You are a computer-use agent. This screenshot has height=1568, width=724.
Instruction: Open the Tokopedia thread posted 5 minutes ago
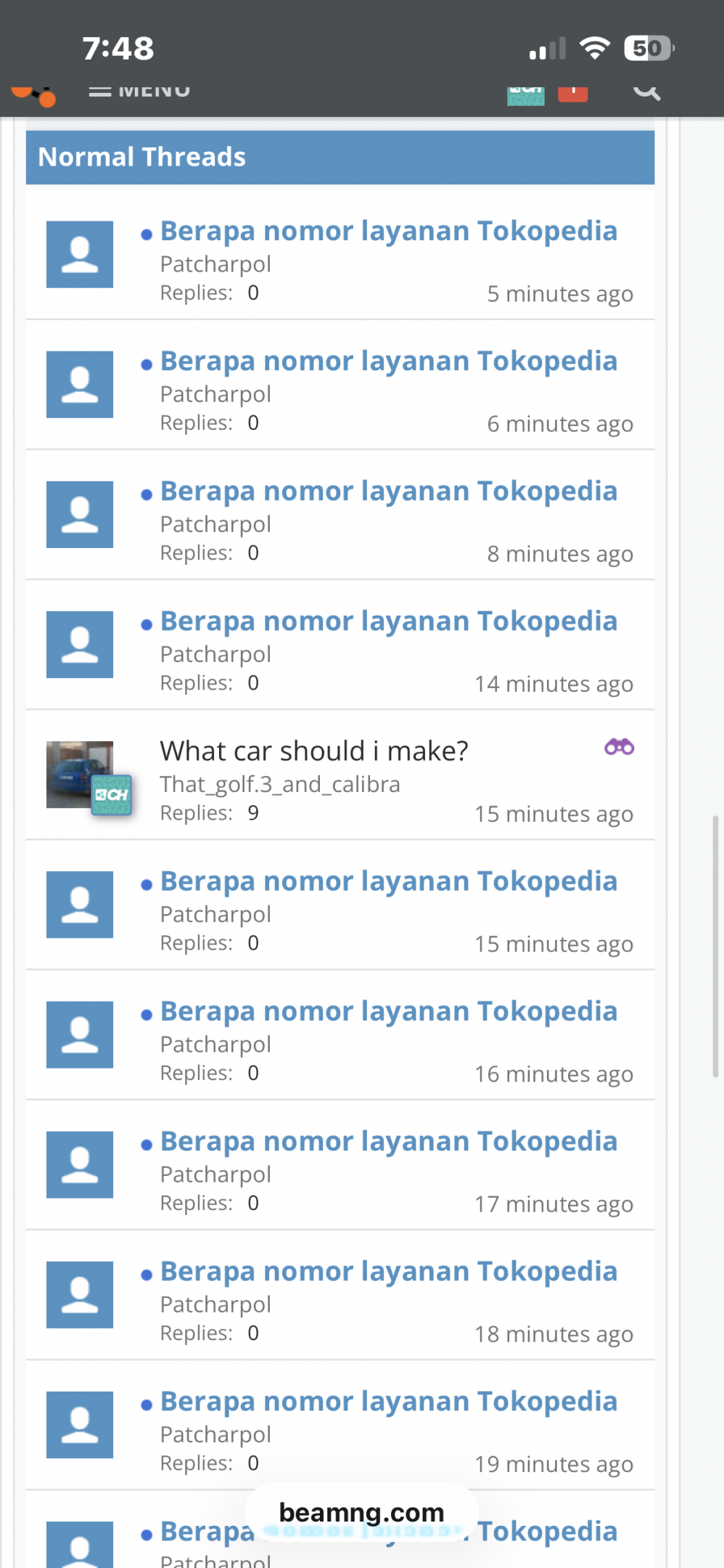point(388,232)
